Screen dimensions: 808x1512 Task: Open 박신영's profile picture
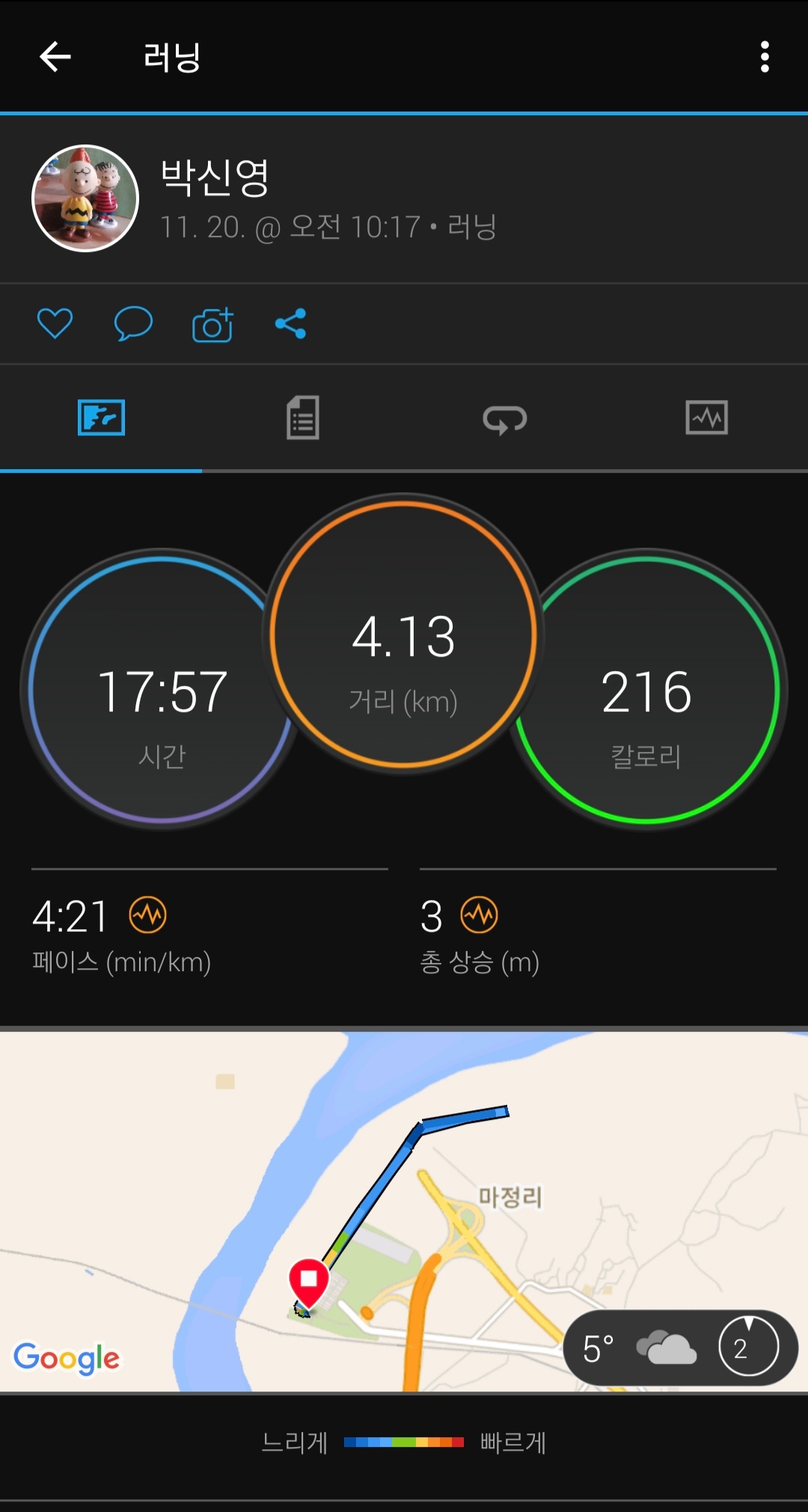tap(85, 198)
